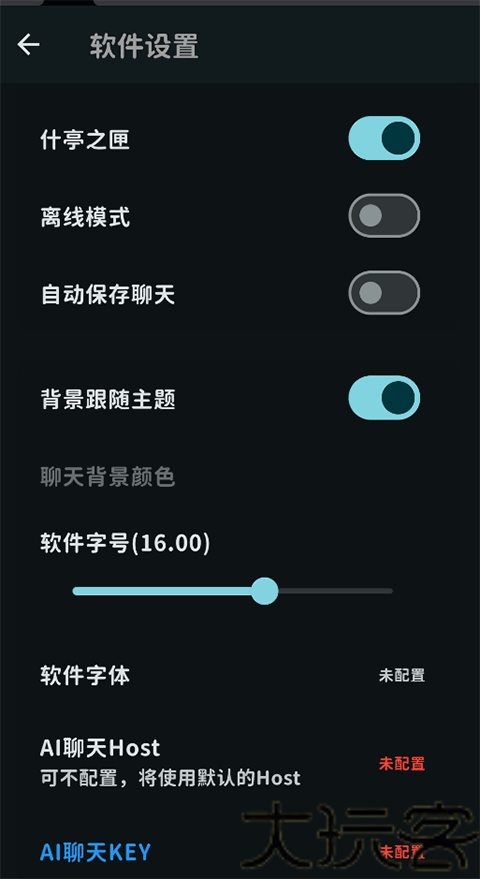This screenshot has height=879, width=480.
Task: Open the AI聊天Host setting
Action: [x=240, y=762]
